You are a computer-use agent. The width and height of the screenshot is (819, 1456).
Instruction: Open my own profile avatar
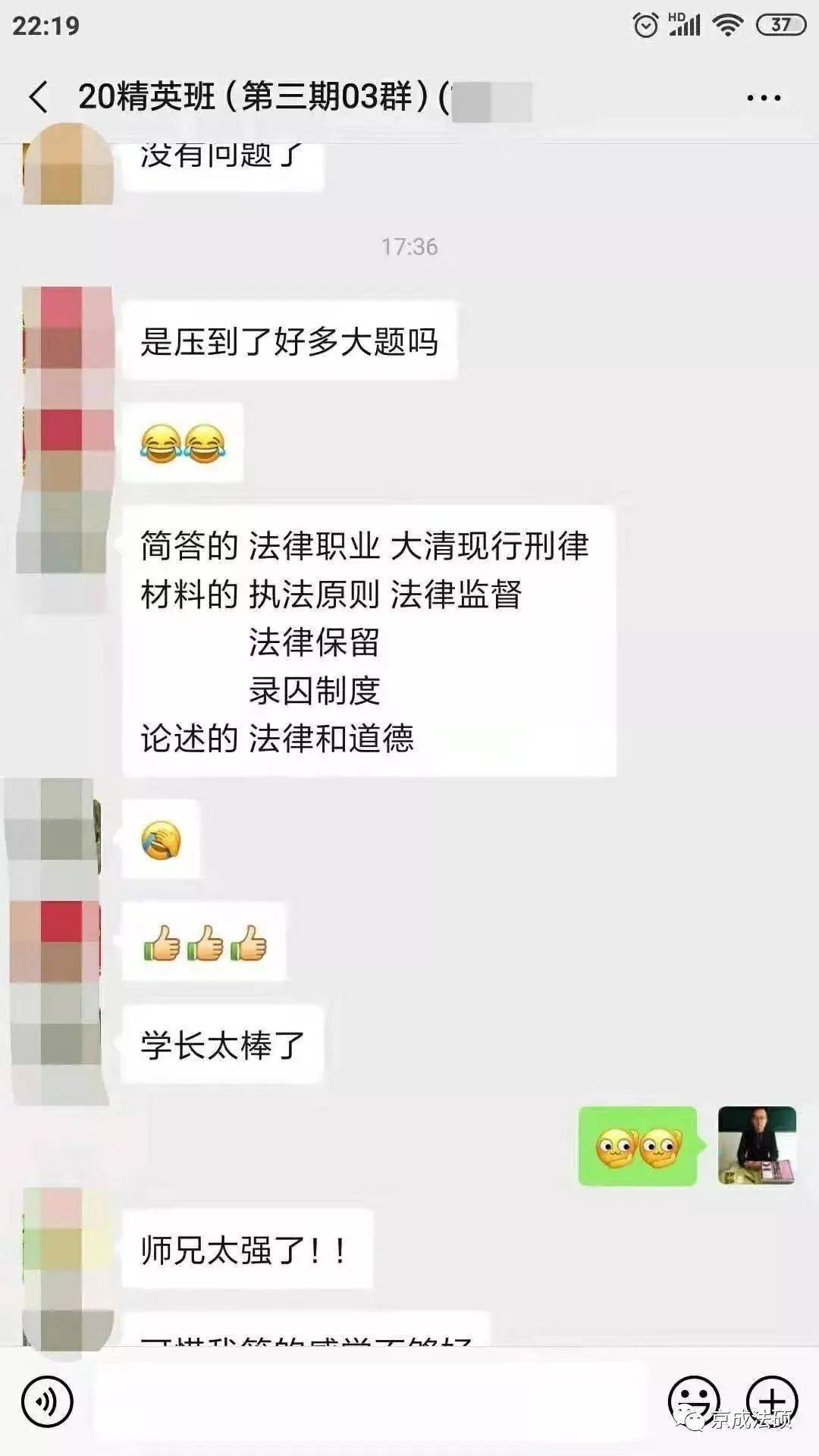(757, 1145)
